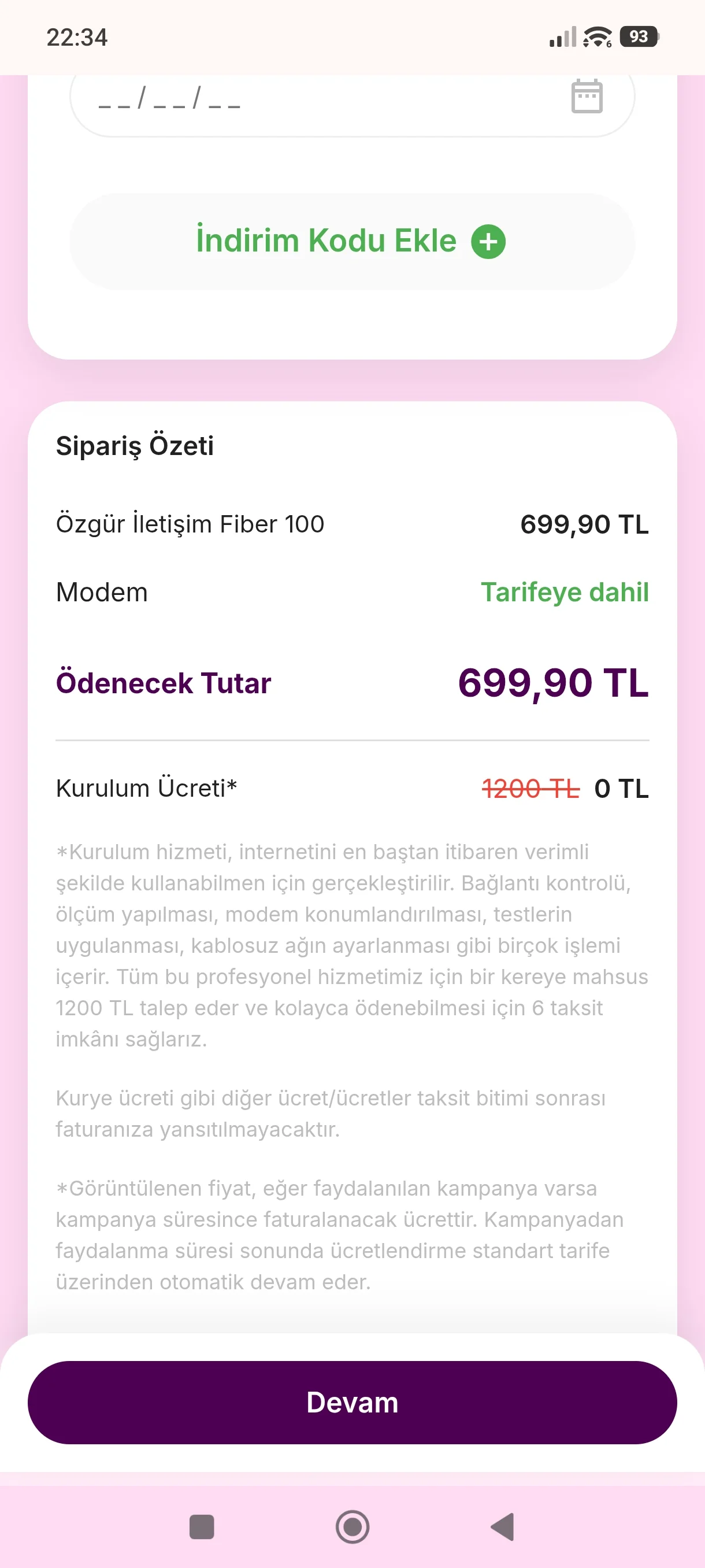This screenshot has height=1568, width=705.
Task: Go to the home screen via system home button
Action: point(352,1526)
